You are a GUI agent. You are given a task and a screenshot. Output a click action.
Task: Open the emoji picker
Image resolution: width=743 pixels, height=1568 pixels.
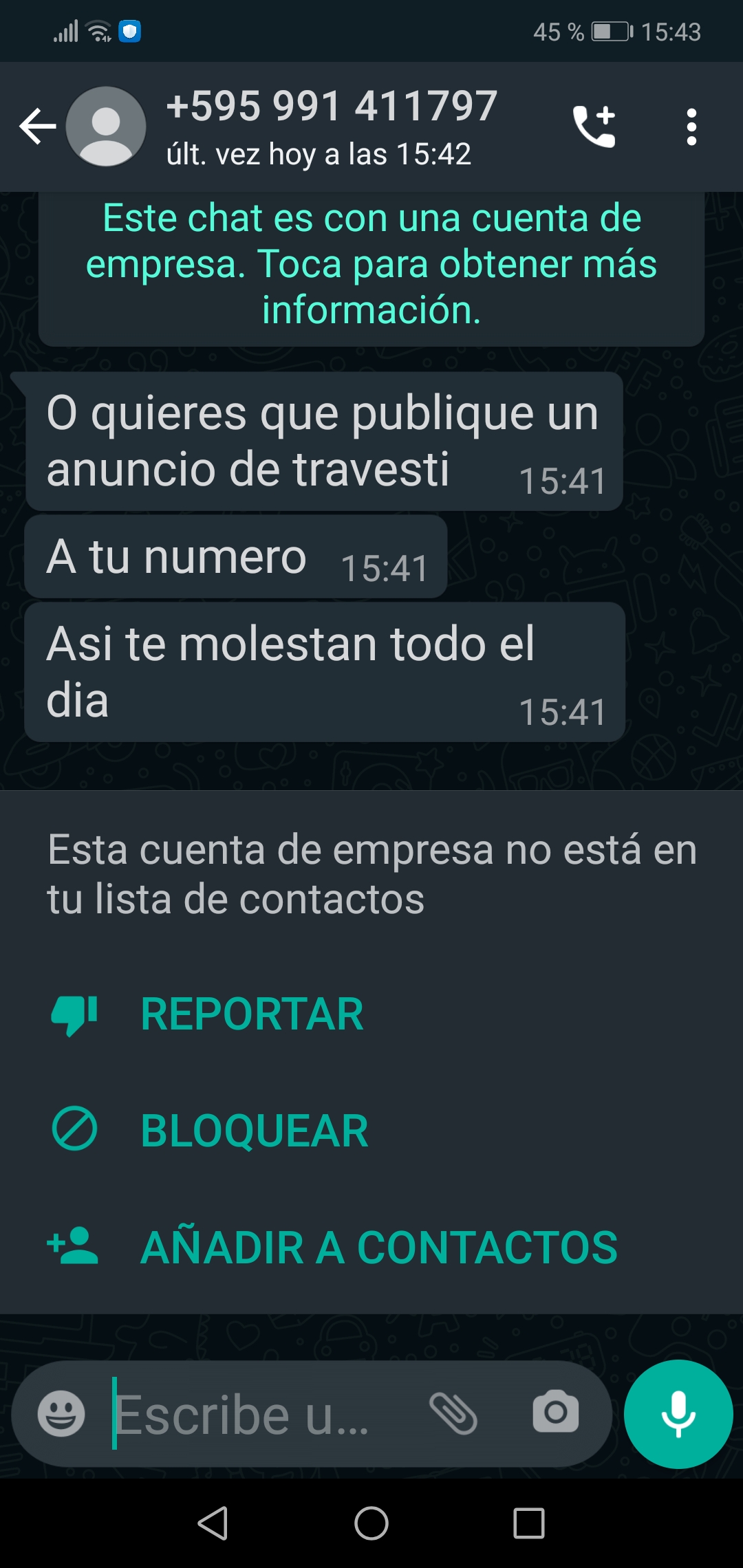coord(61,1414)
